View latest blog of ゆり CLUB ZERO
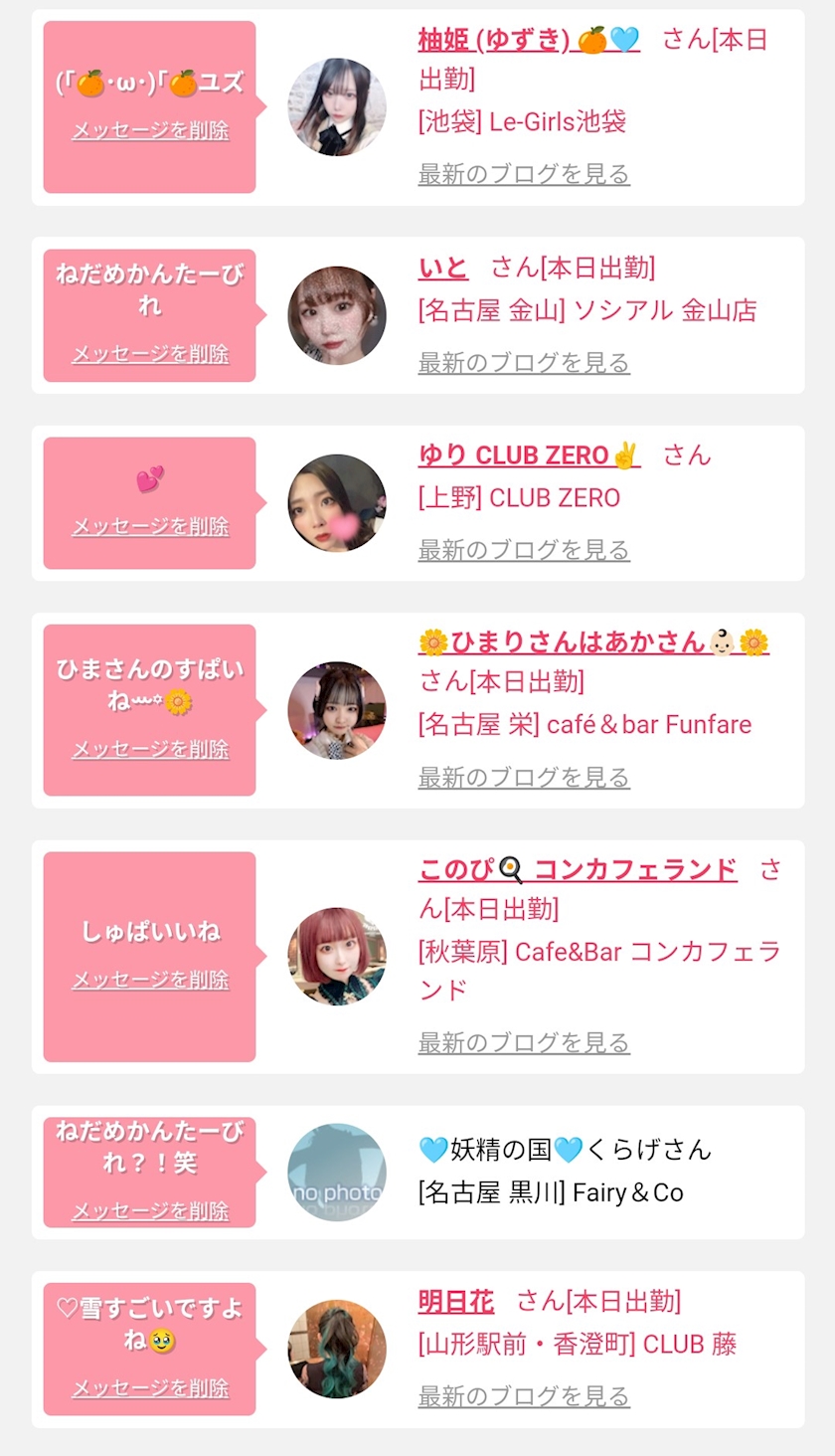Viewport: 835px width, 1456px height. pyautogui.click(x=524, y=550)
